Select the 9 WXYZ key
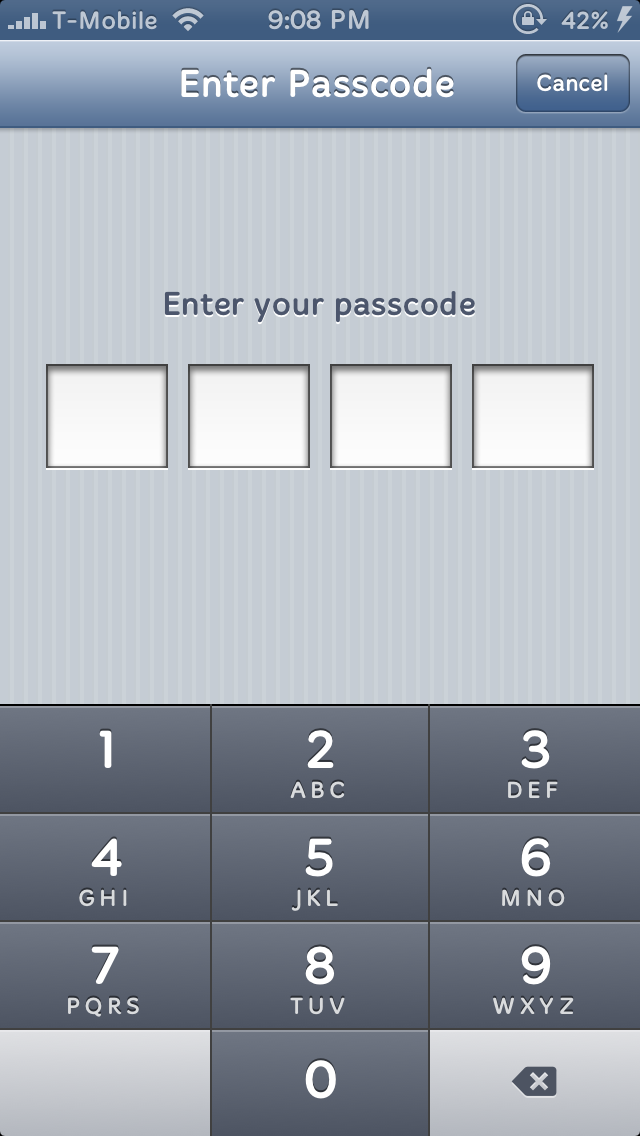The height and width of the screenshot is (1136, 640). (535, 976)
